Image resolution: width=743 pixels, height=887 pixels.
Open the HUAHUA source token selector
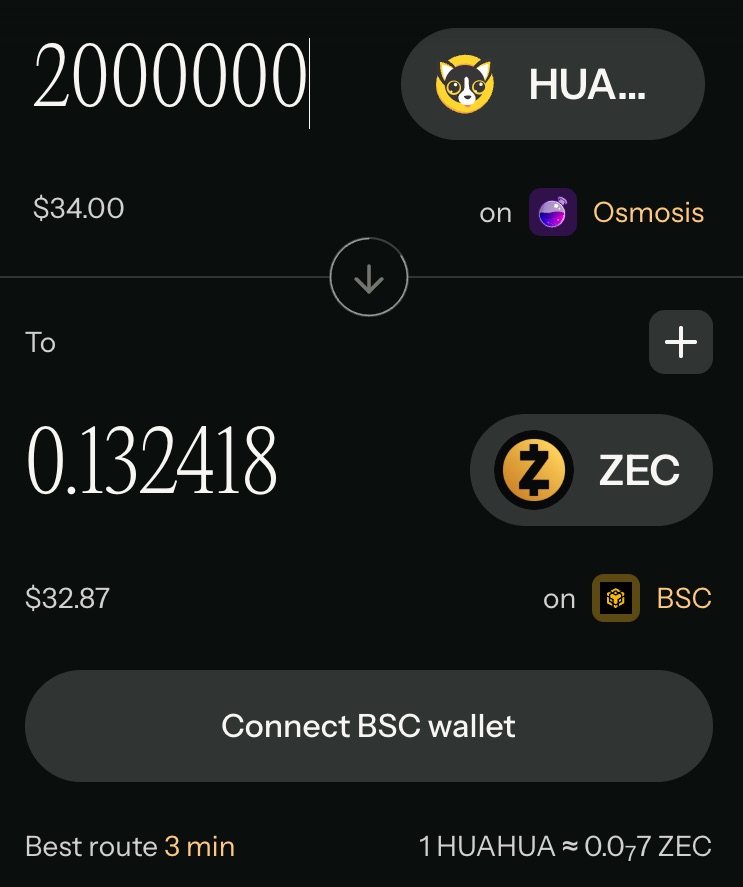[552, 84]
